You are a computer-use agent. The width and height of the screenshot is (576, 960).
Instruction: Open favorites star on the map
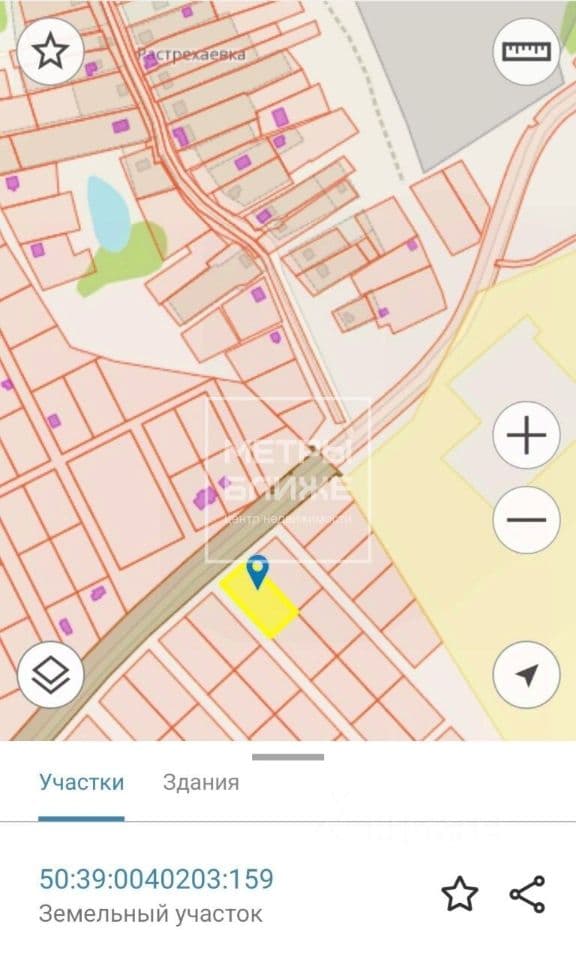pyautogui.click(x=50, y=51)
